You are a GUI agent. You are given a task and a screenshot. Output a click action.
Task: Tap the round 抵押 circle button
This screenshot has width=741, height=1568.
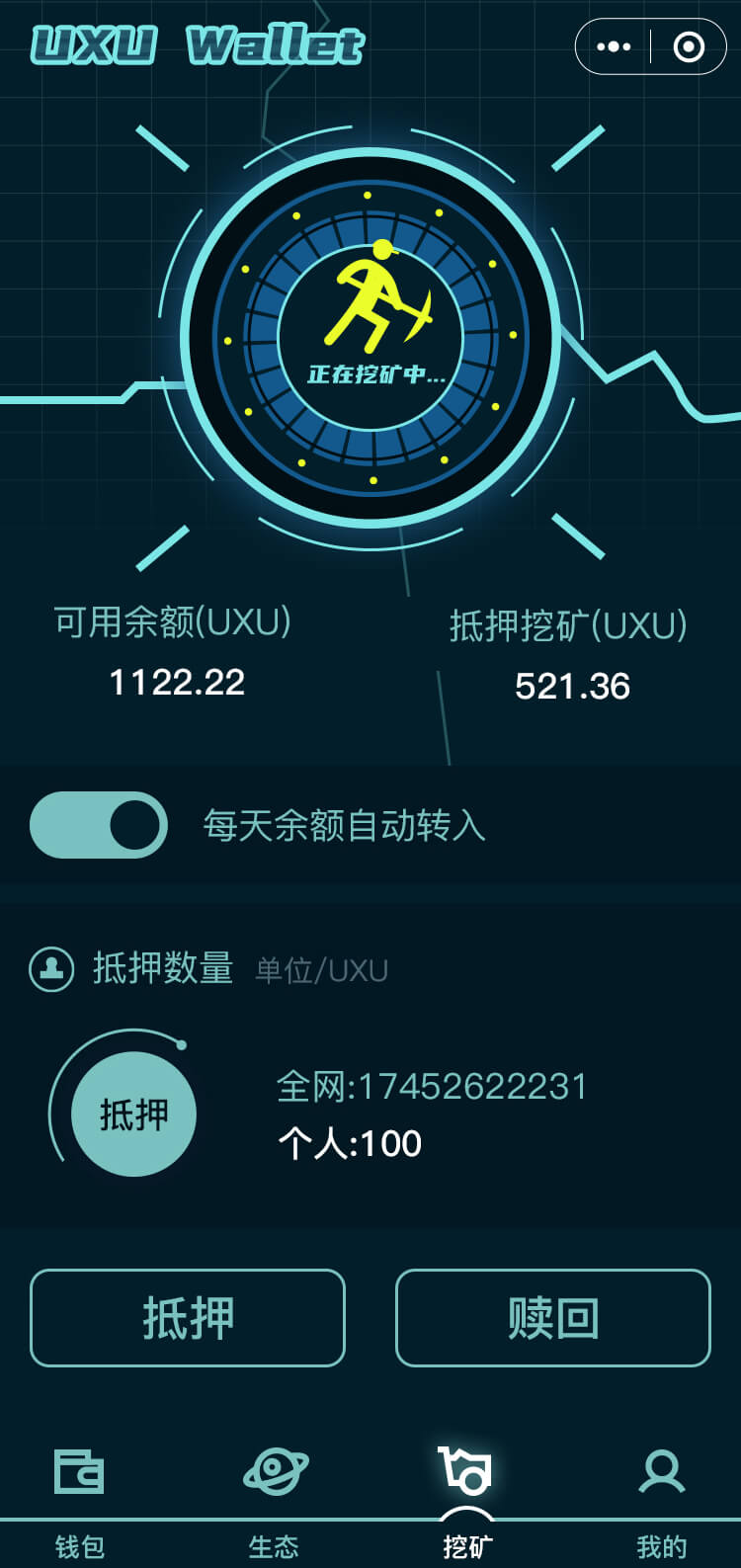coord(133,1114)
